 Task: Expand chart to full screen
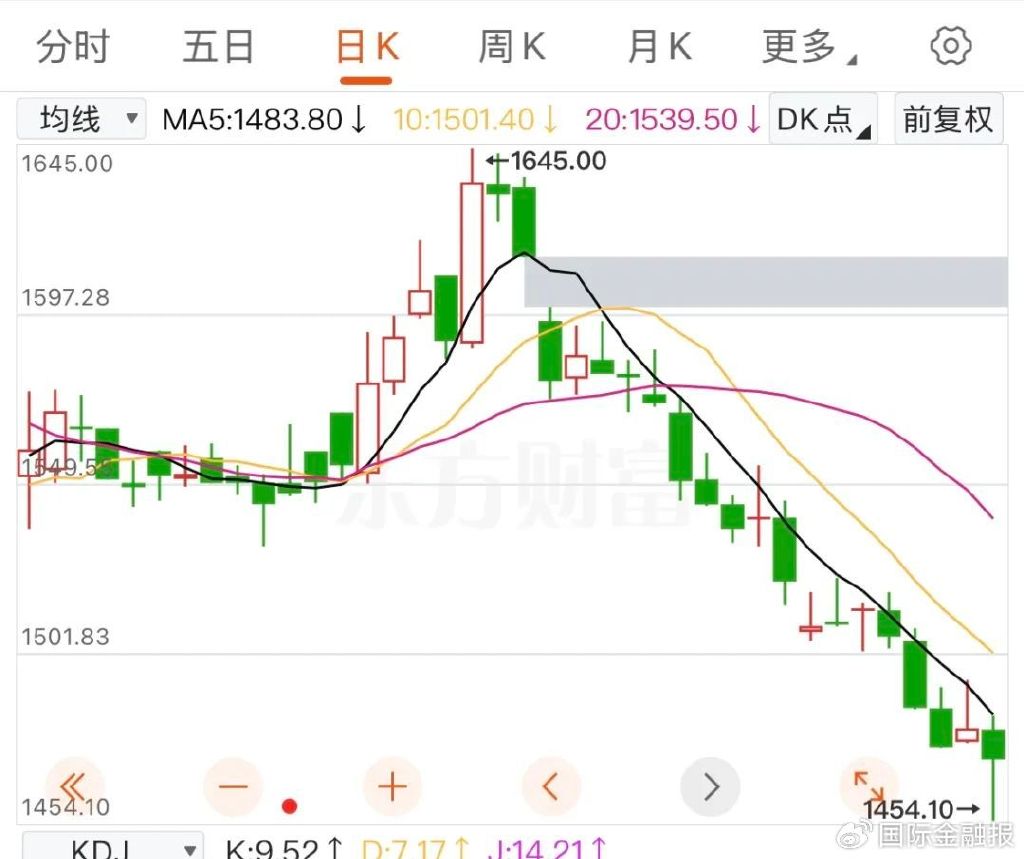point(867,784)
